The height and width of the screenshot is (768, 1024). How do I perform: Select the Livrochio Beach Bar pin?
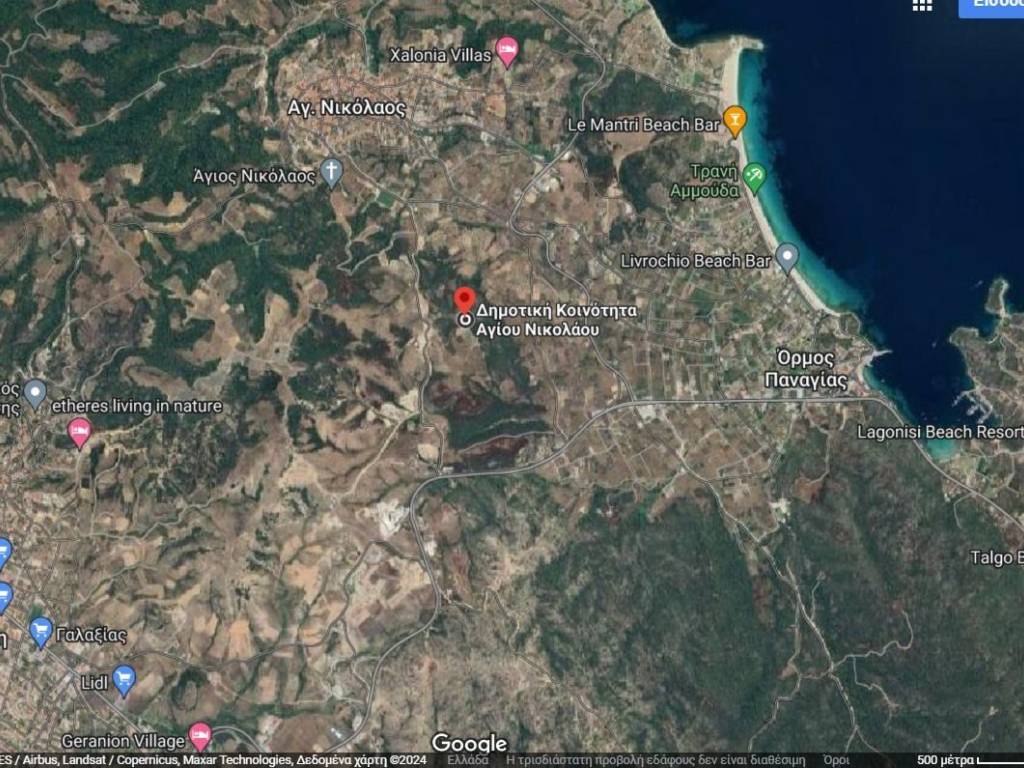pos(787,258)
